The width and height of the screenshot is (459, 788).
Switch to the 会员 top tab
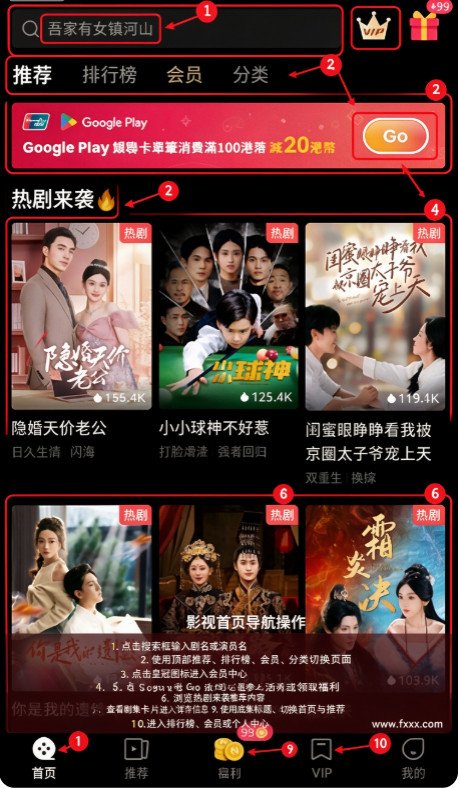pos(185,75)
